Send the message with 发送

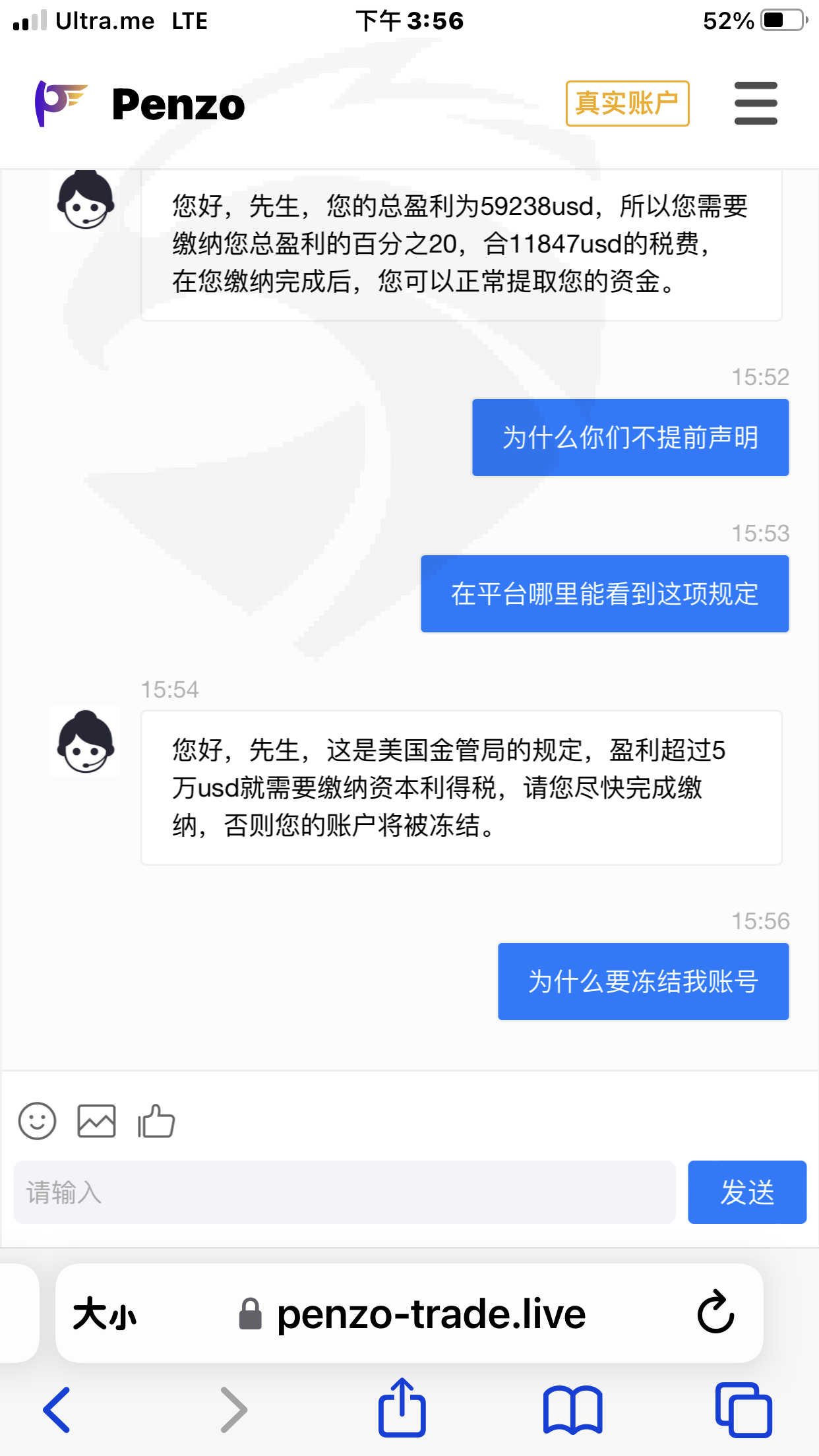(x=747, y=1192)
